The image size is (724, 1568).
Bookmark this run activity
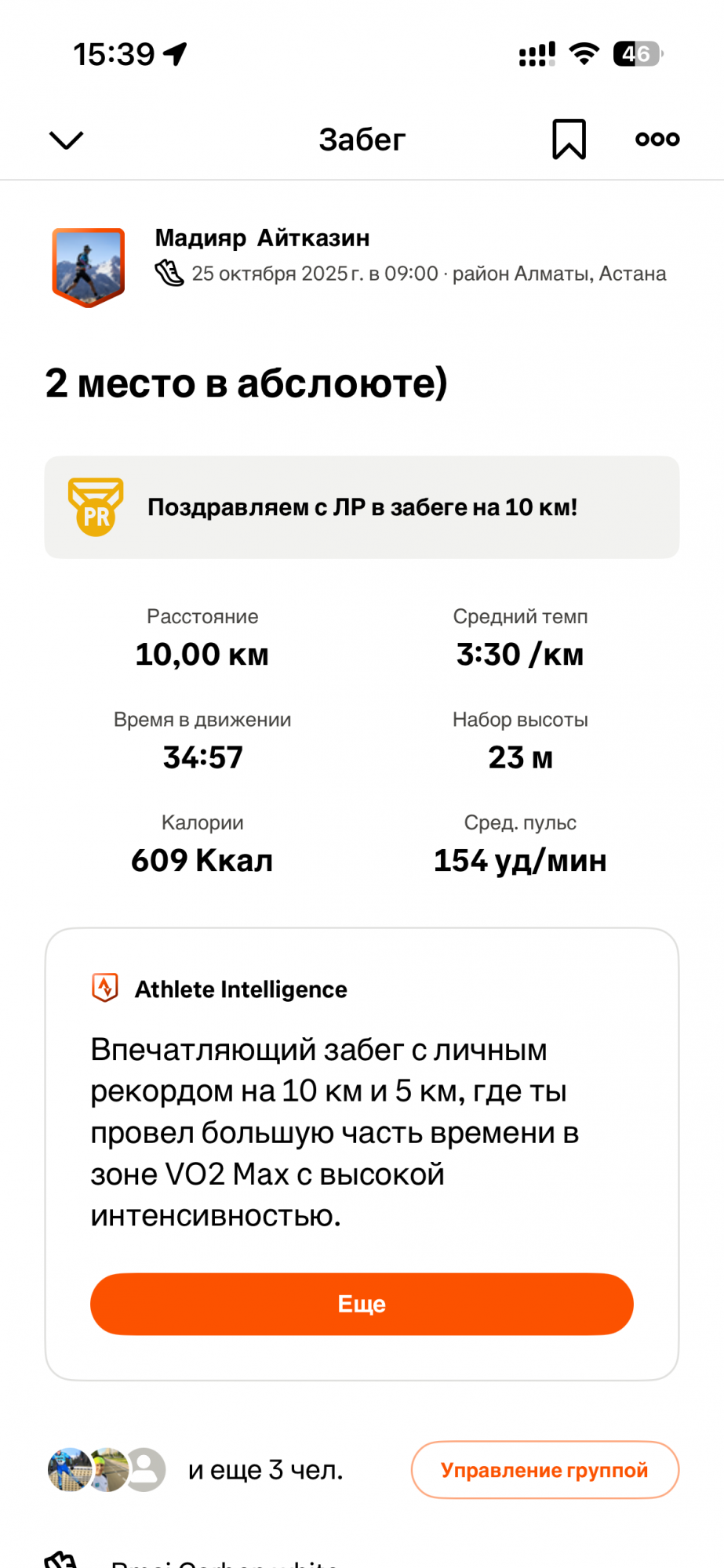[569, 140]
